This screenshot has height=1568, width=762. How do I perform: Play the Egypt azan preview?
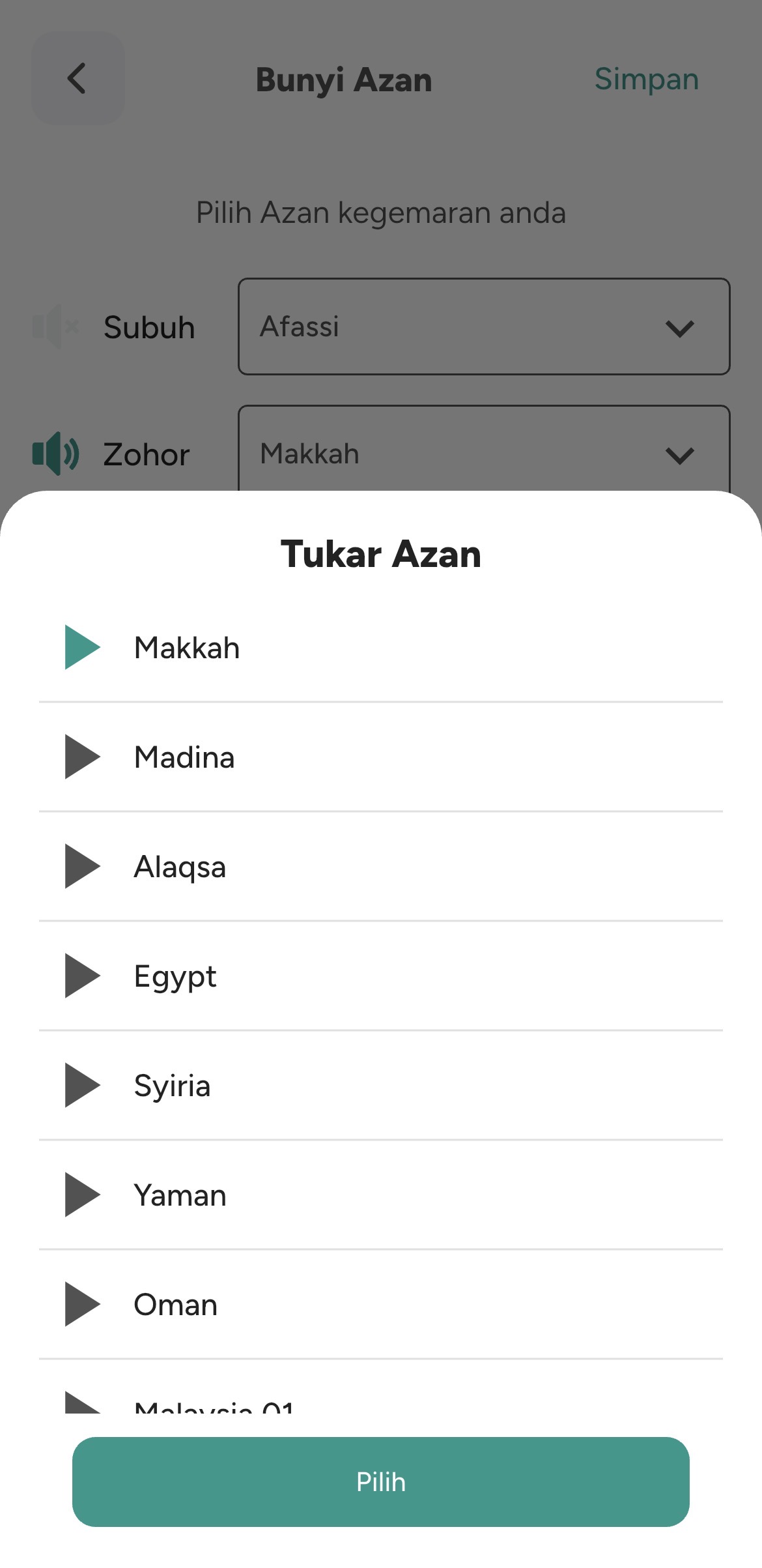pos(82,976)
